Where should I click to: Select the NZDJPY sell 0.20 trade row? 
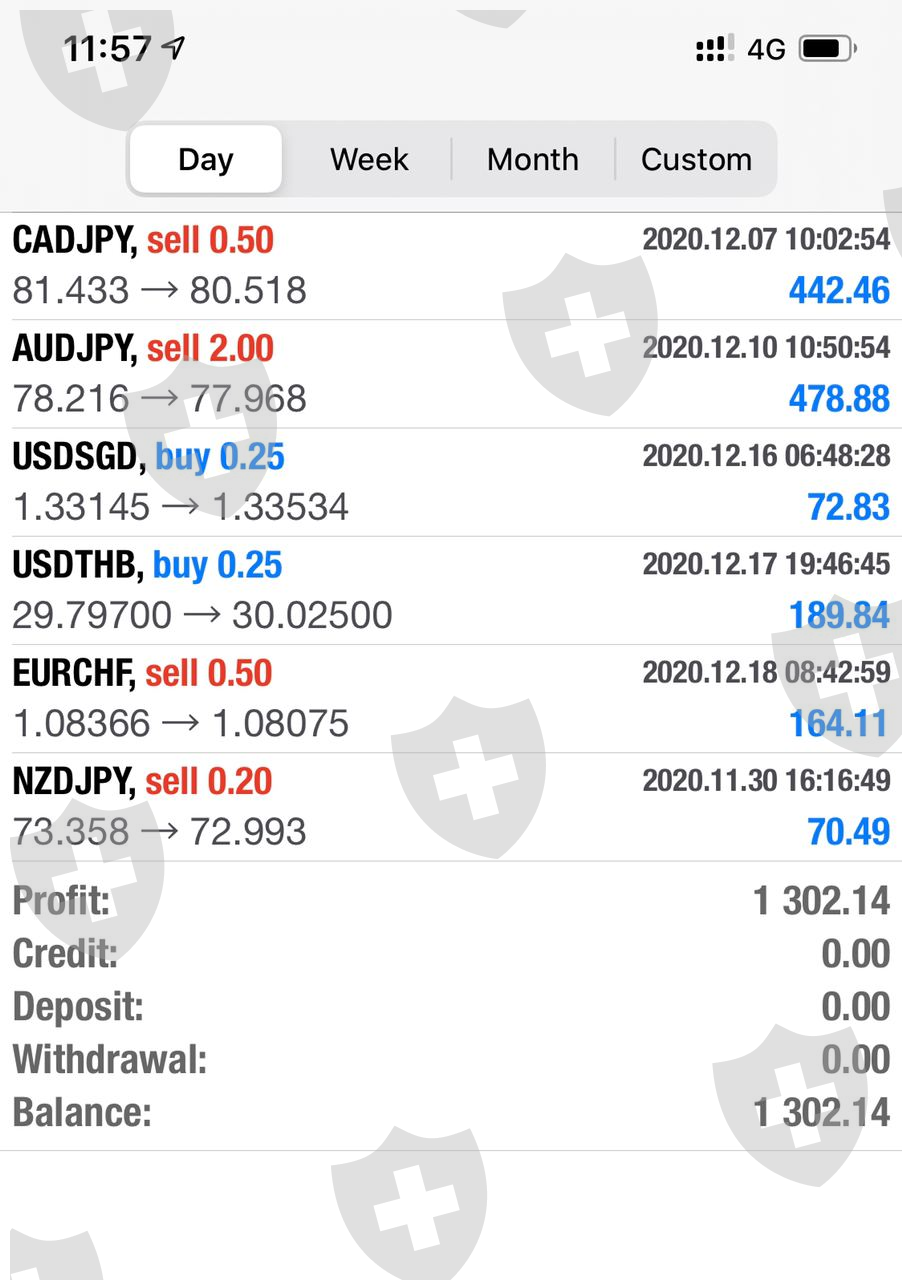[x=450, y=806]
